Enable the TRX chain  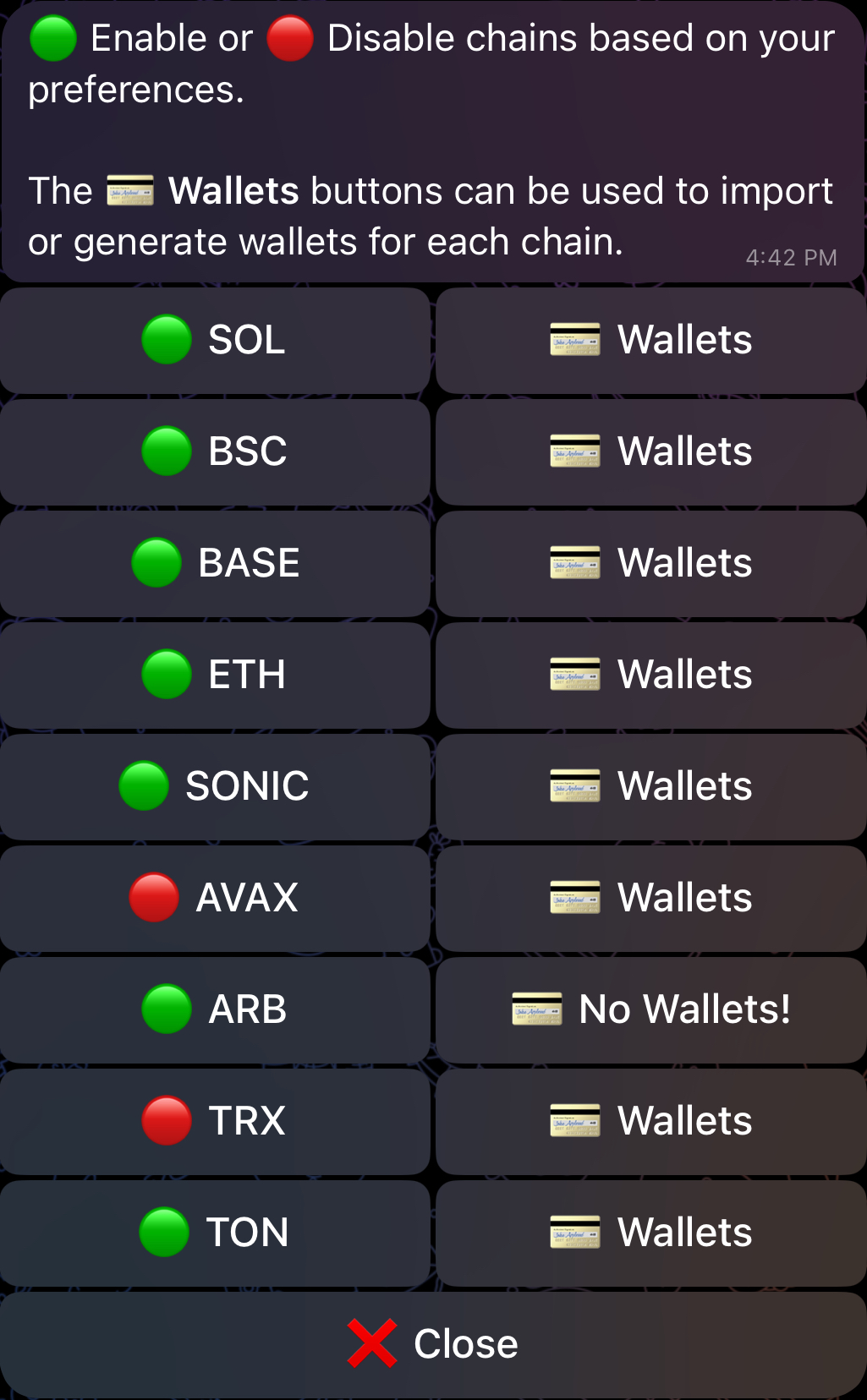(x=215, y=1122)
